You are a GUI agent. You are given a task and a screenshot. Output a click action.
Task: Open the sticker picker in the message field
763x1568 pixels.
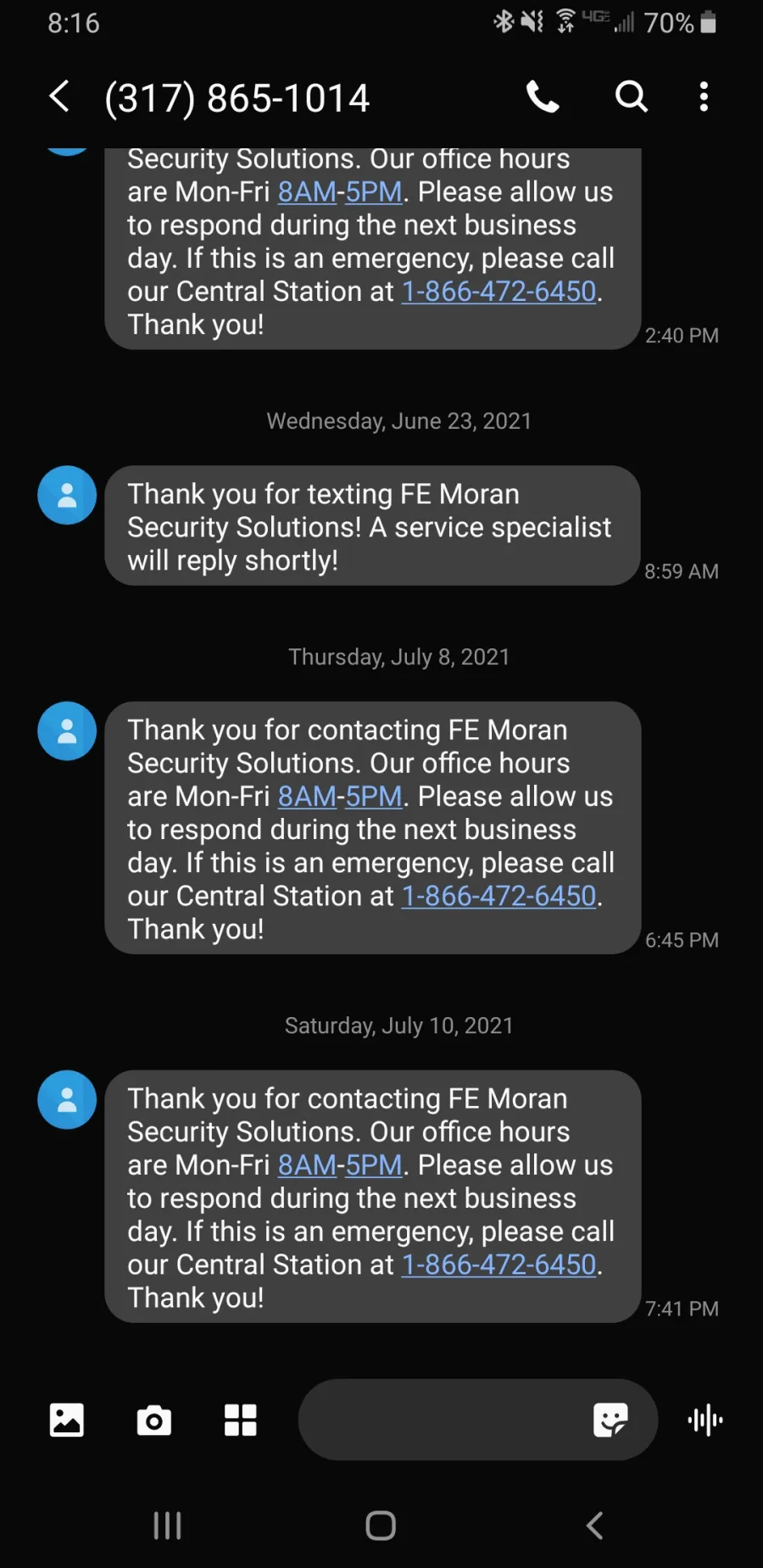pos(610,1420)
